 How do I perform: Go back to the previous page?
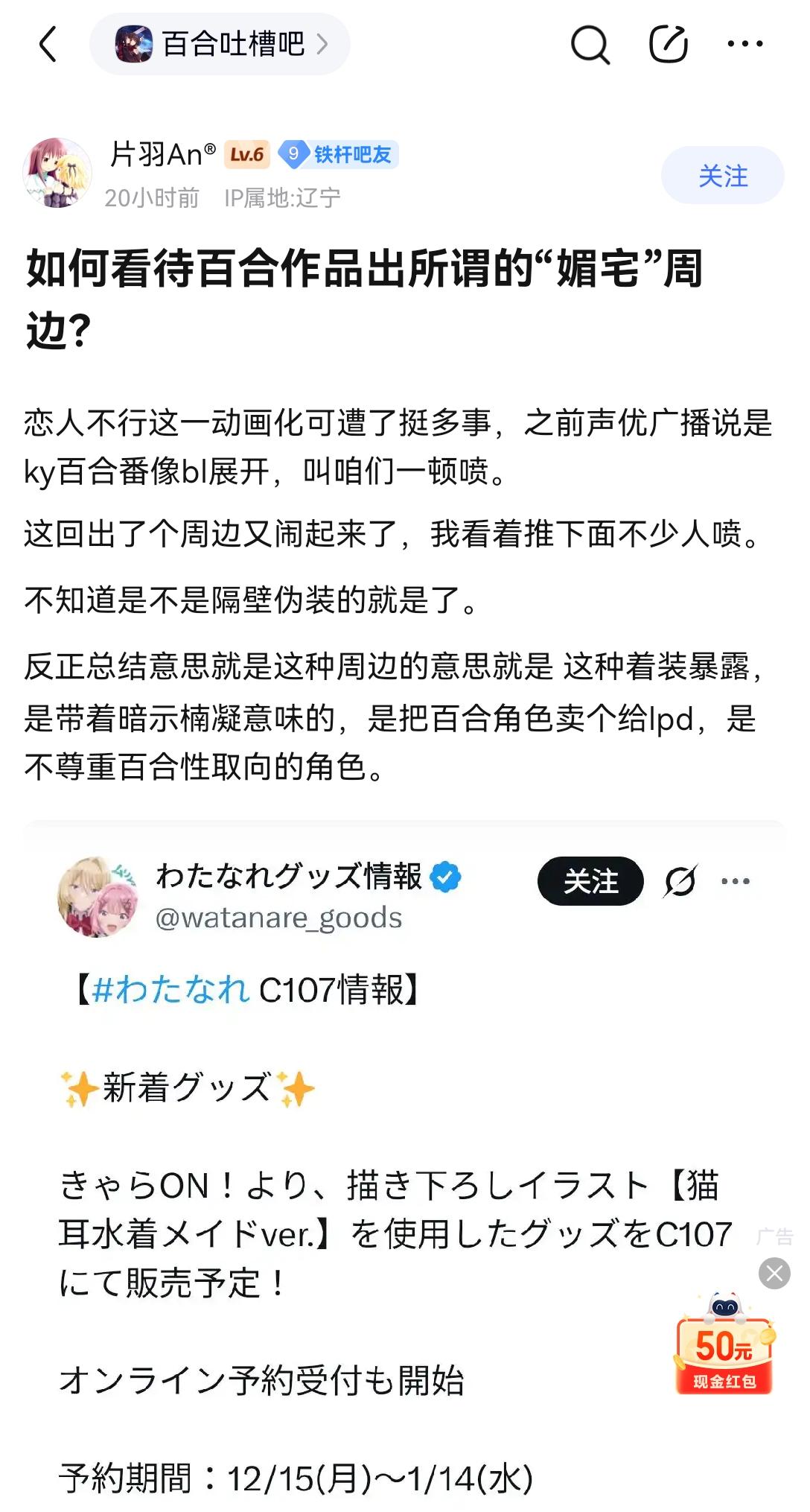[x=48, y=44]
